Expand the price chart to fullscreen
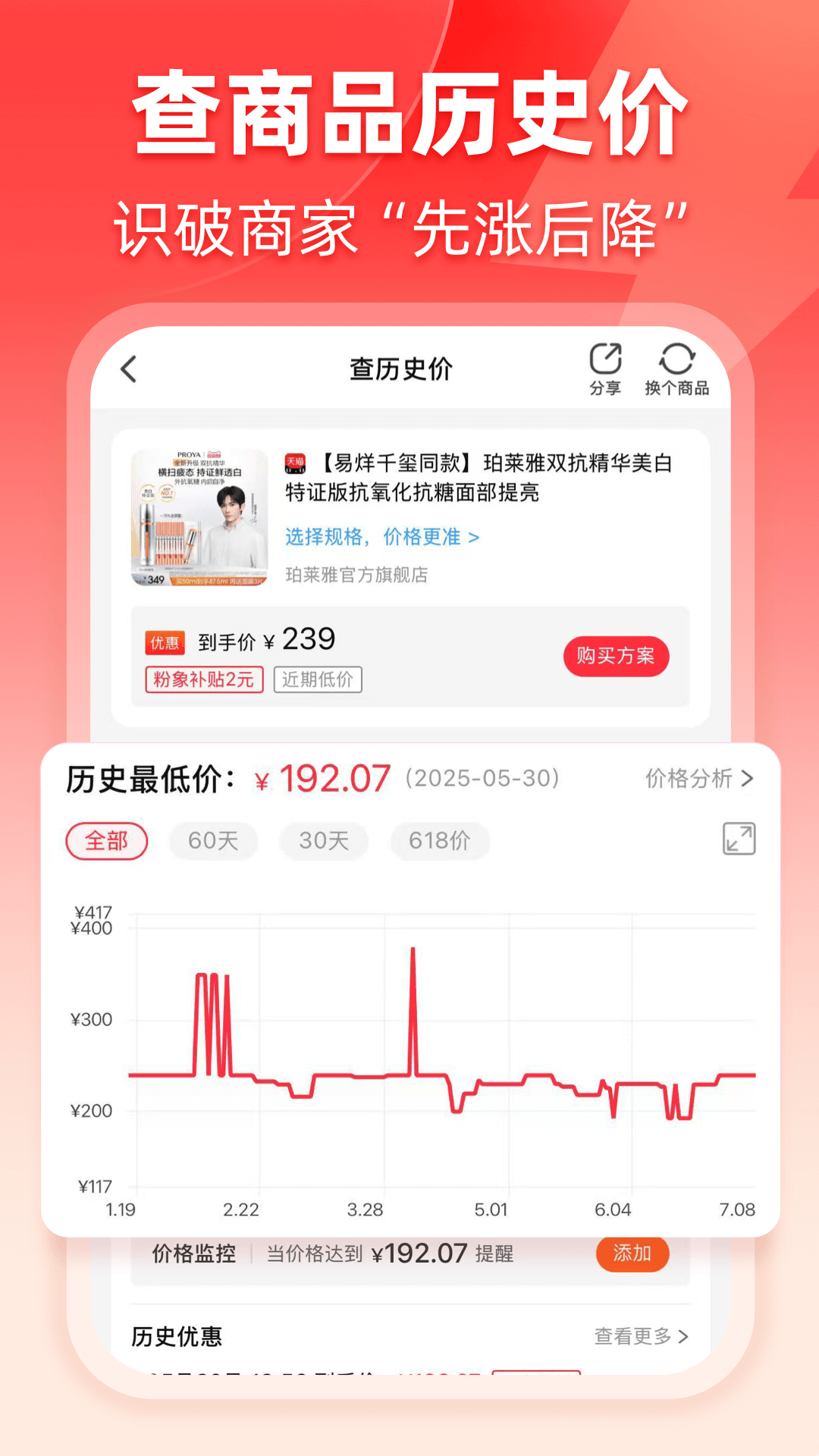 click(739, 839)
